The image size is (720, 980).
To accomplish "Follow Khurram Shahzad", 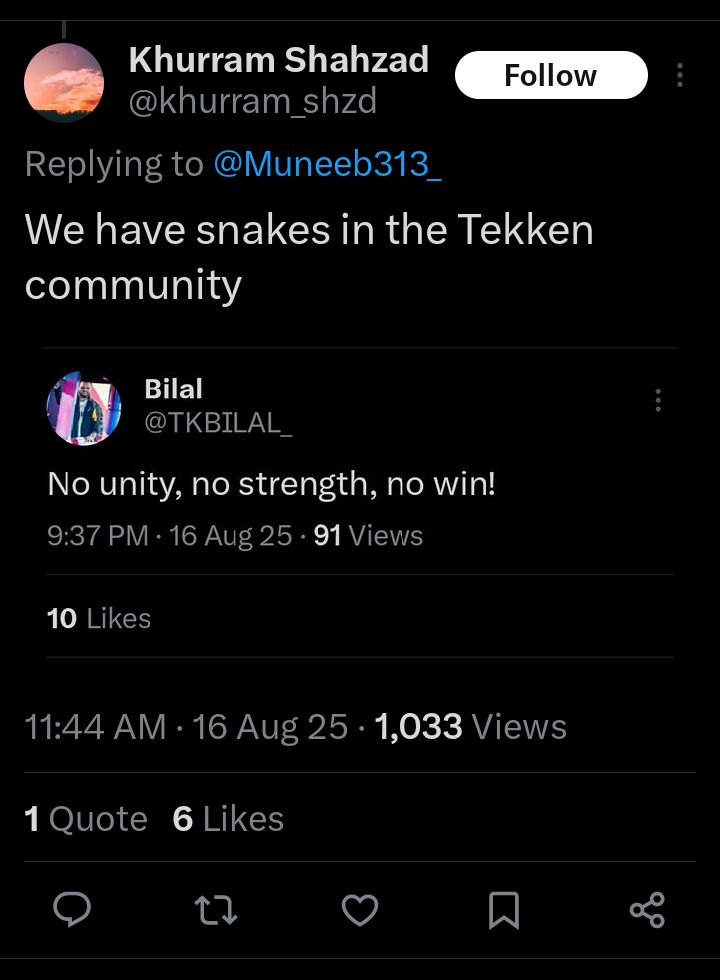I will [550, 76].
